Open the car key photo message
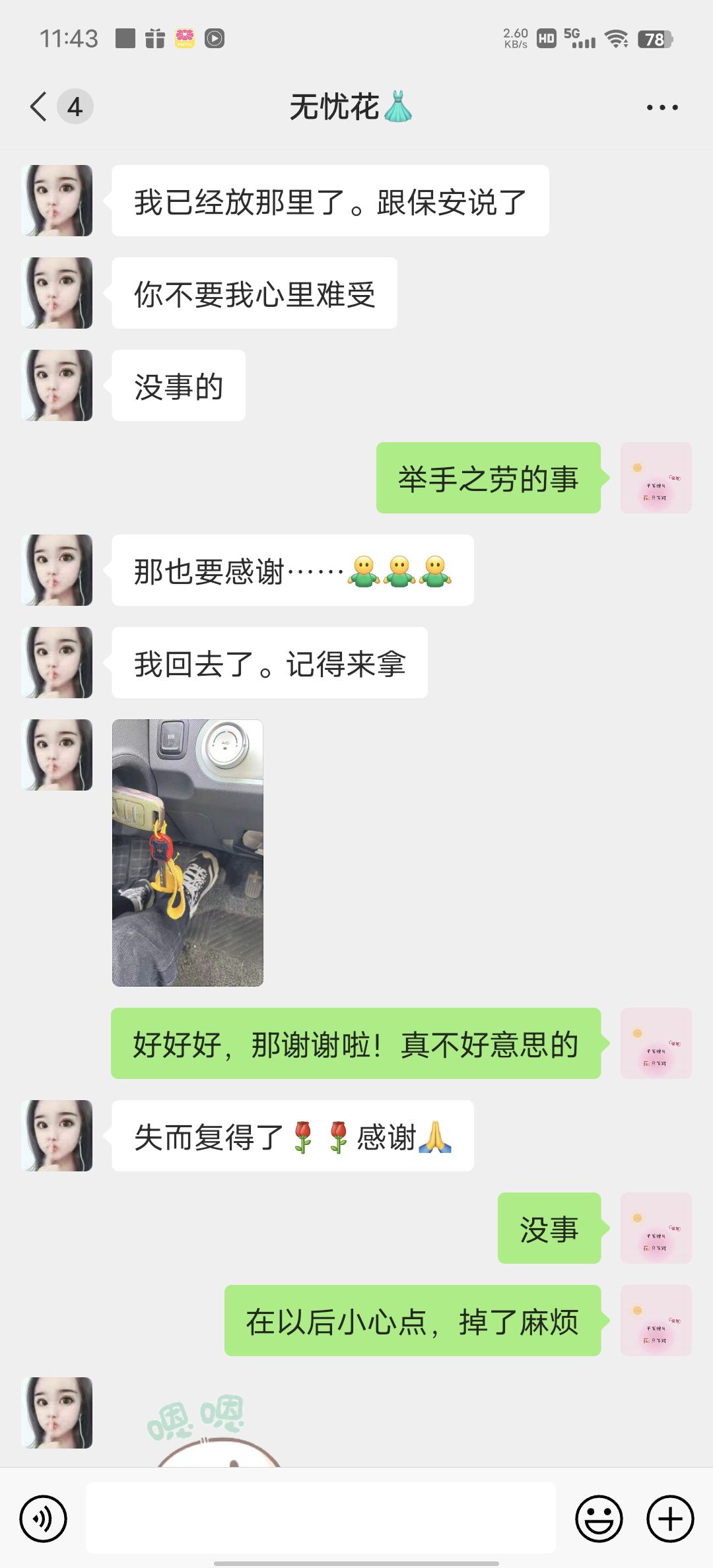This screenshot has width=713, height=1568. (x=187, y=853)
